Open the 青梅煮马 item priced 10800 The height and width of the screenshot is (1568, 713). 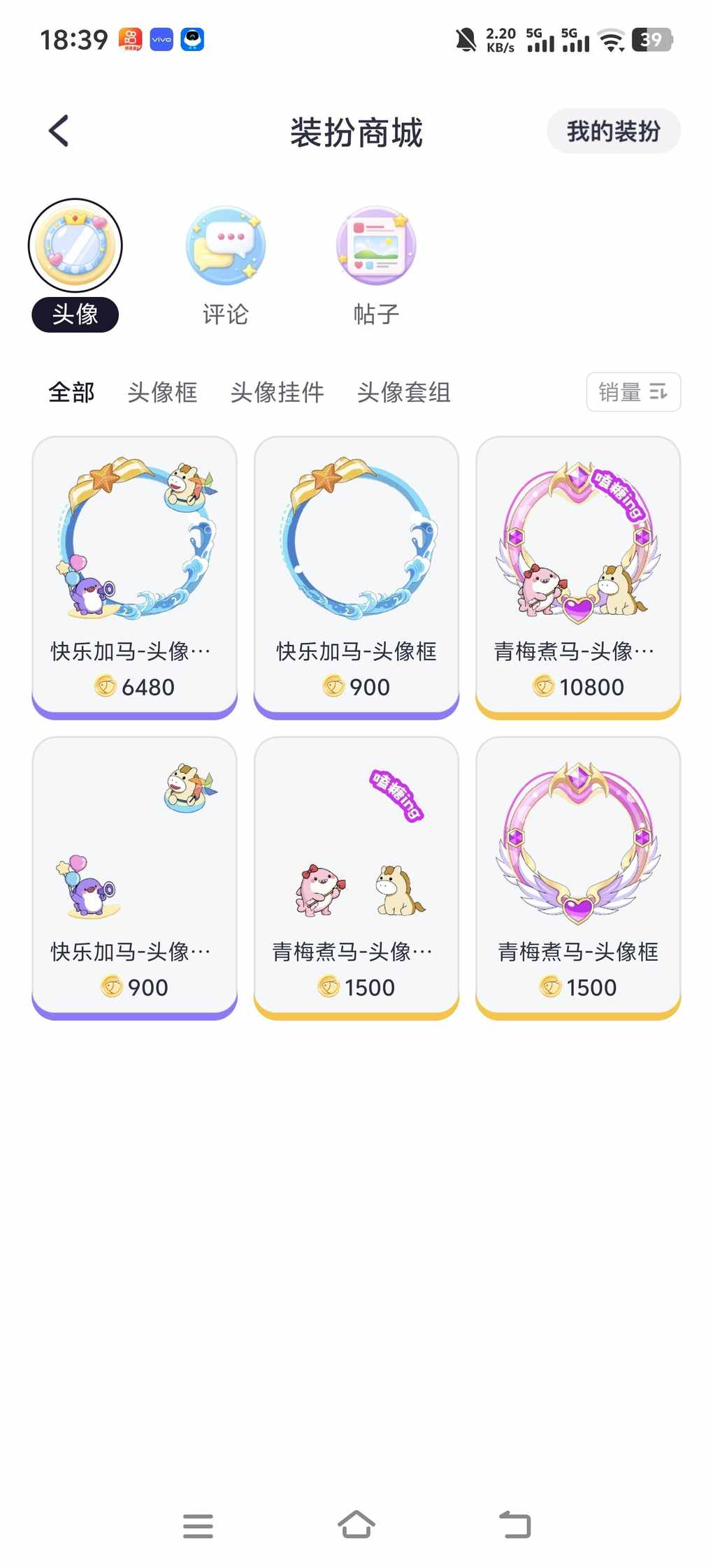pos(577,576)
